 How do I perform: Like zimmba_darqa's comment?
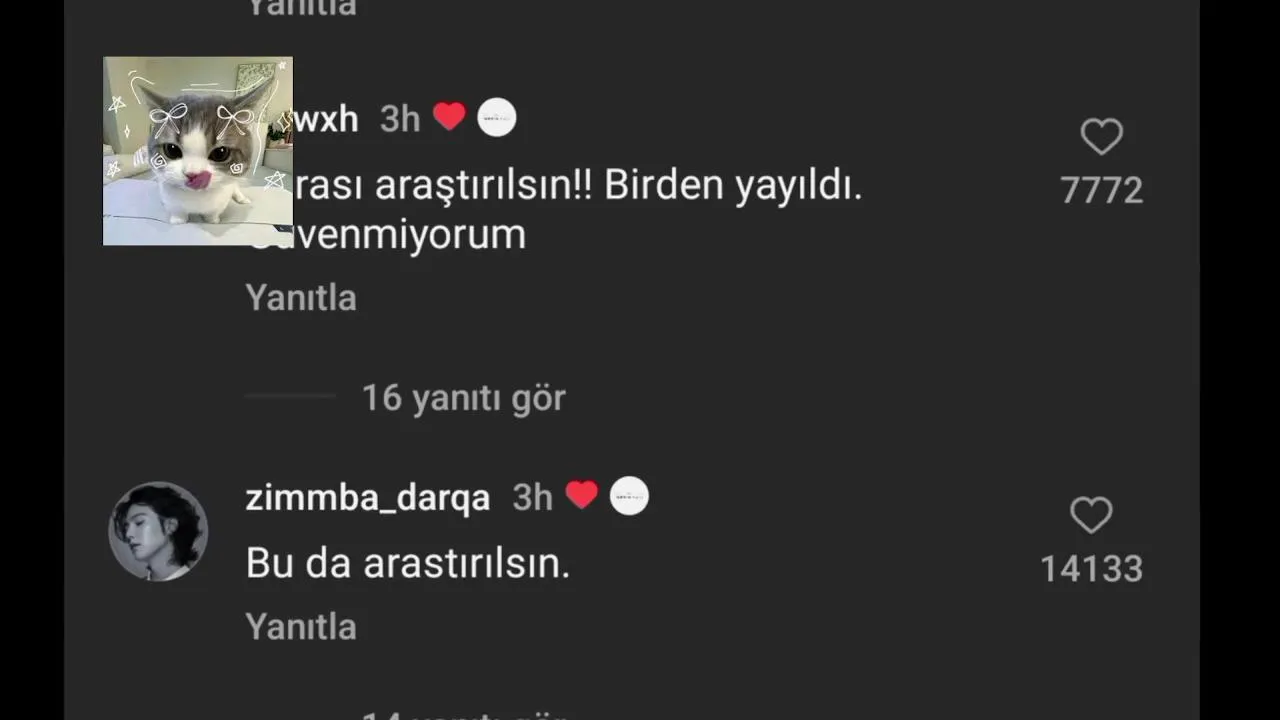click(x=1091, y=515)
